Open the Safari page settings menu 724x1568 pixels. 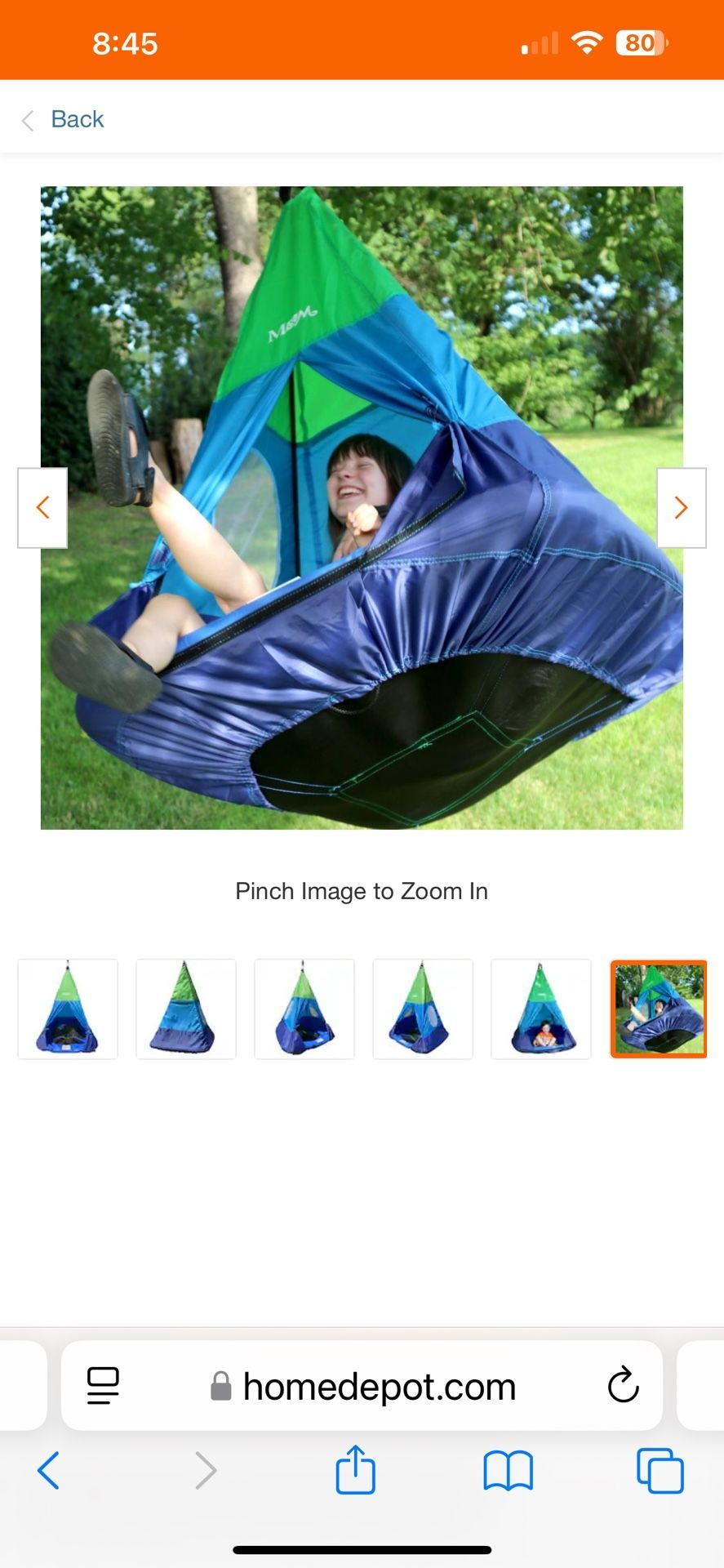[103, 1386]
